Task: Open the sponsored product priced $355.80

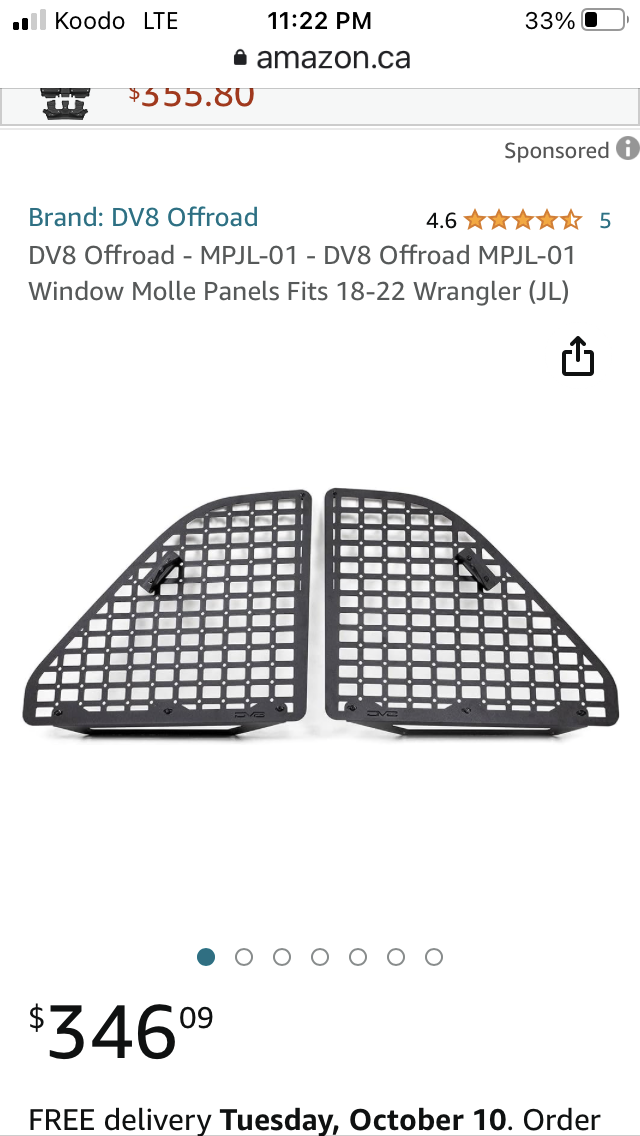Action: coord(190,98)
